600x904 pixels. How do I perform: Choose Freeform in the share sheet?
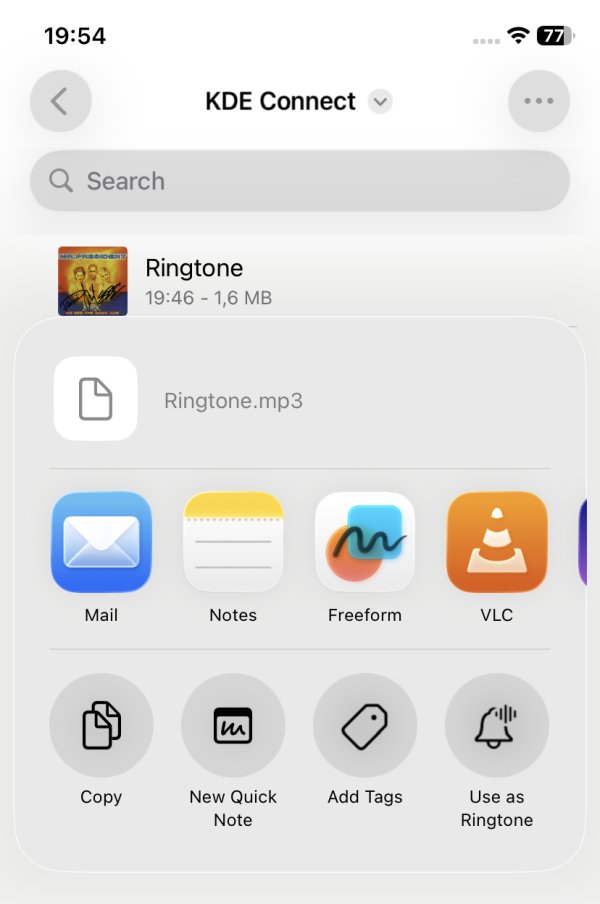coord(365,542)
